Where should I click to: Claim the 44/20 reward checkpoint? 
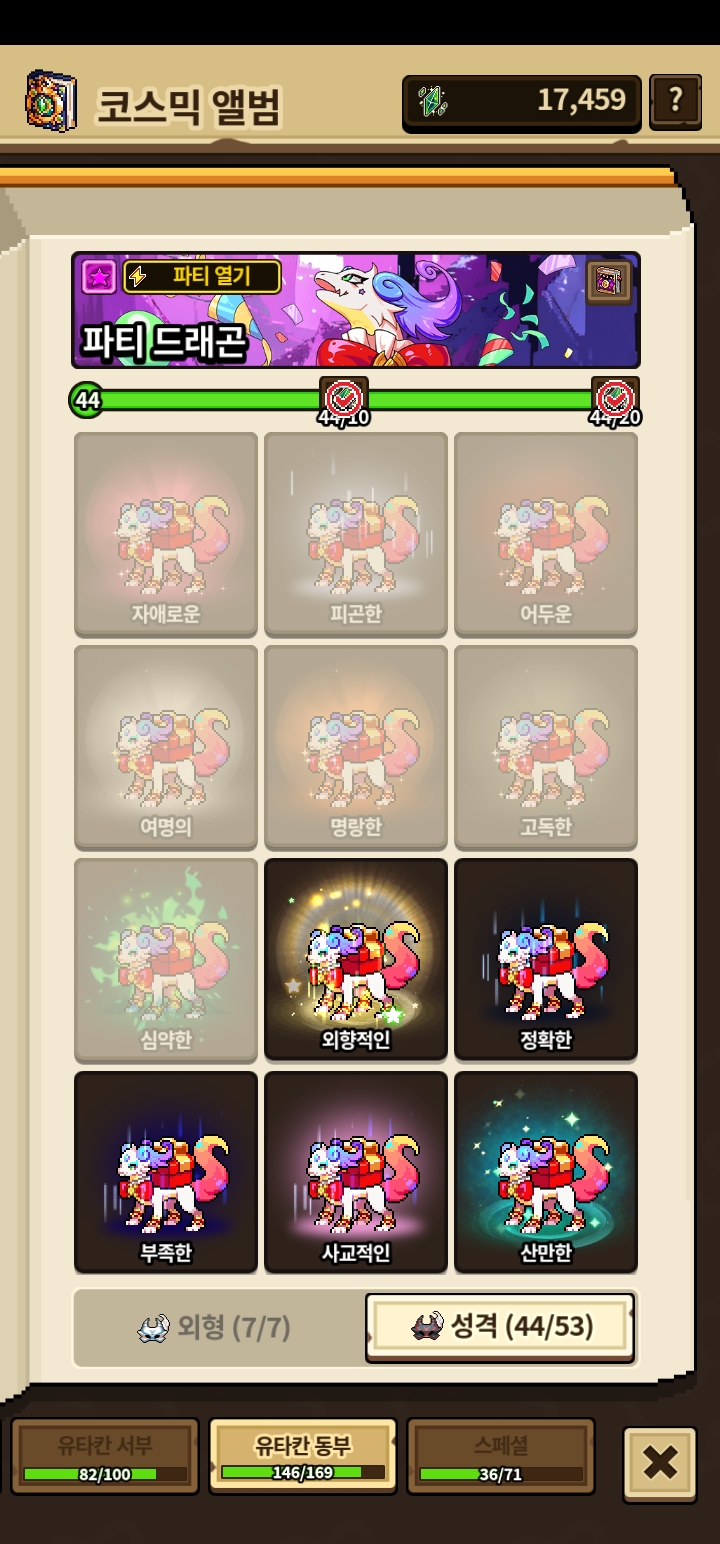[615, 400]
